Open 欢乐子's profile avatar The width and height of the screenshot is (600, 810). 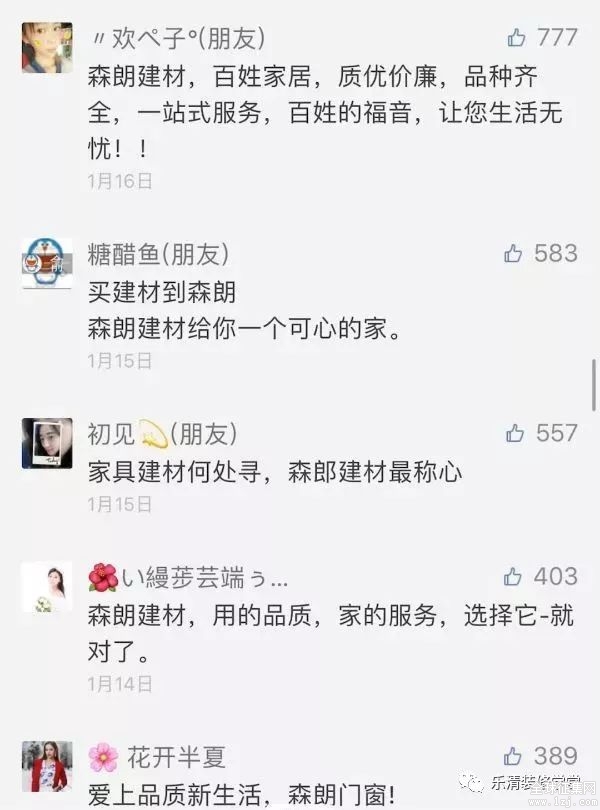pyautogui.click(x=47, y=47)
